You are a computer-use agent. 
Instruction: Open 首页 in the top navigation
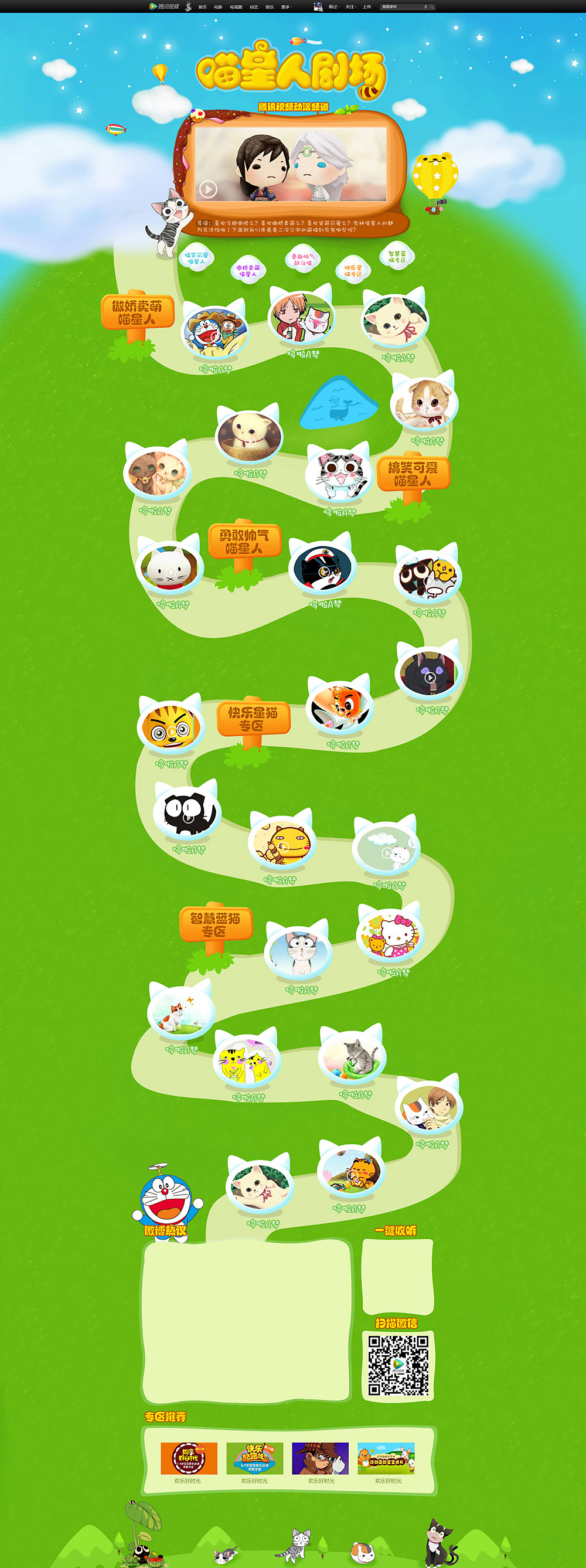(202, 6)
